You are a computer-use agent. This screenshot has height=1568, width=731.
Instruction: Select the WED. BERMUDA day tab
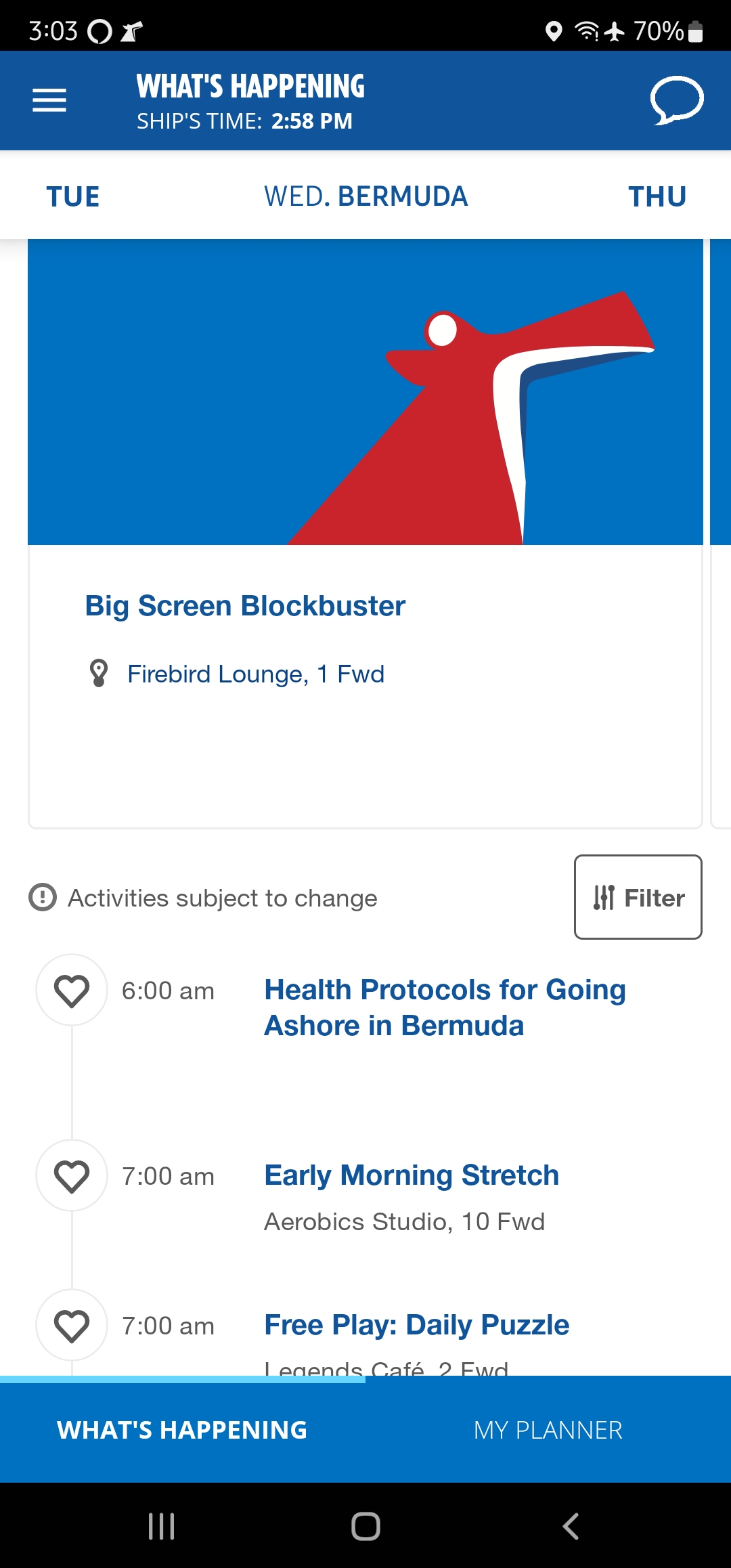(365, 197)
